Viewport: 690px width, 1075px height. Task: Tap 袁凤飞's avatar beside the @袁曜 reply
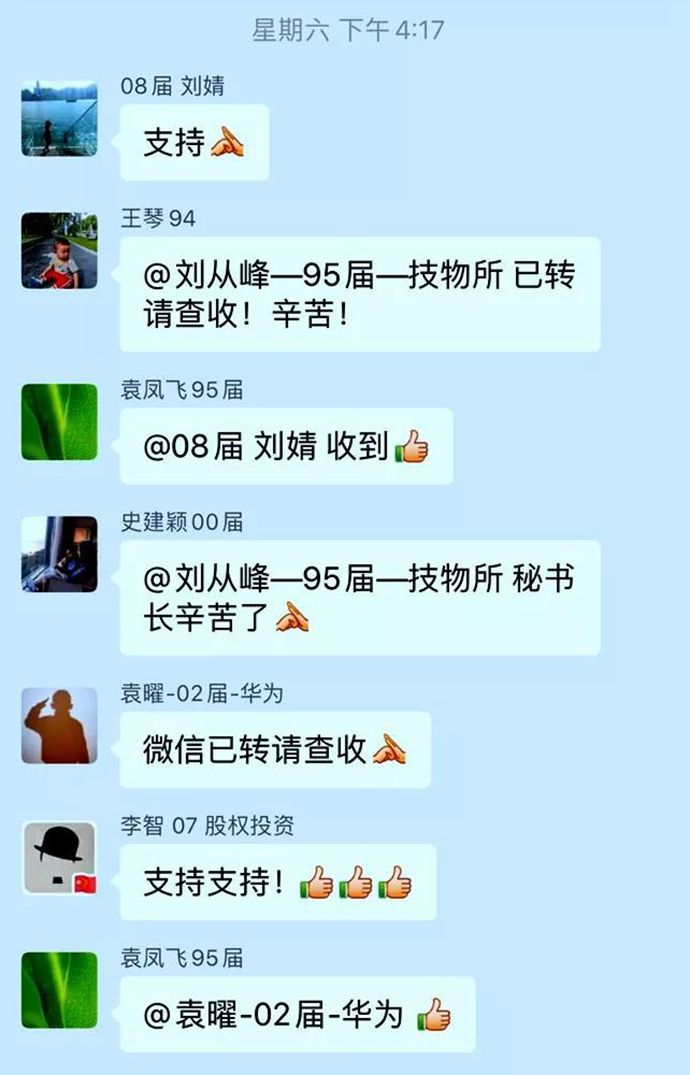[x=60, y=990]
